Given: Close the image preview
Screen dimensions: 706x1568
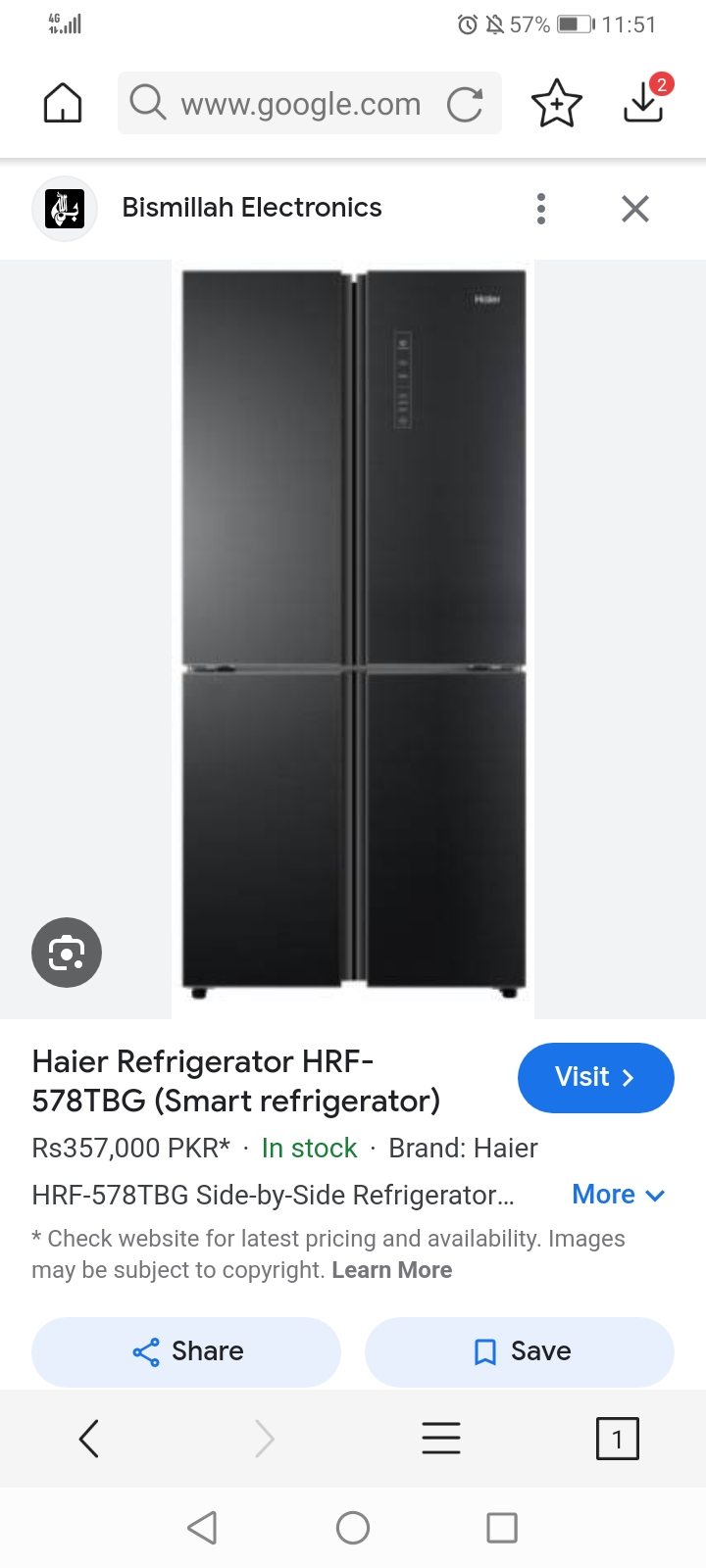Looking at the screenshot, I should [634, 209].
